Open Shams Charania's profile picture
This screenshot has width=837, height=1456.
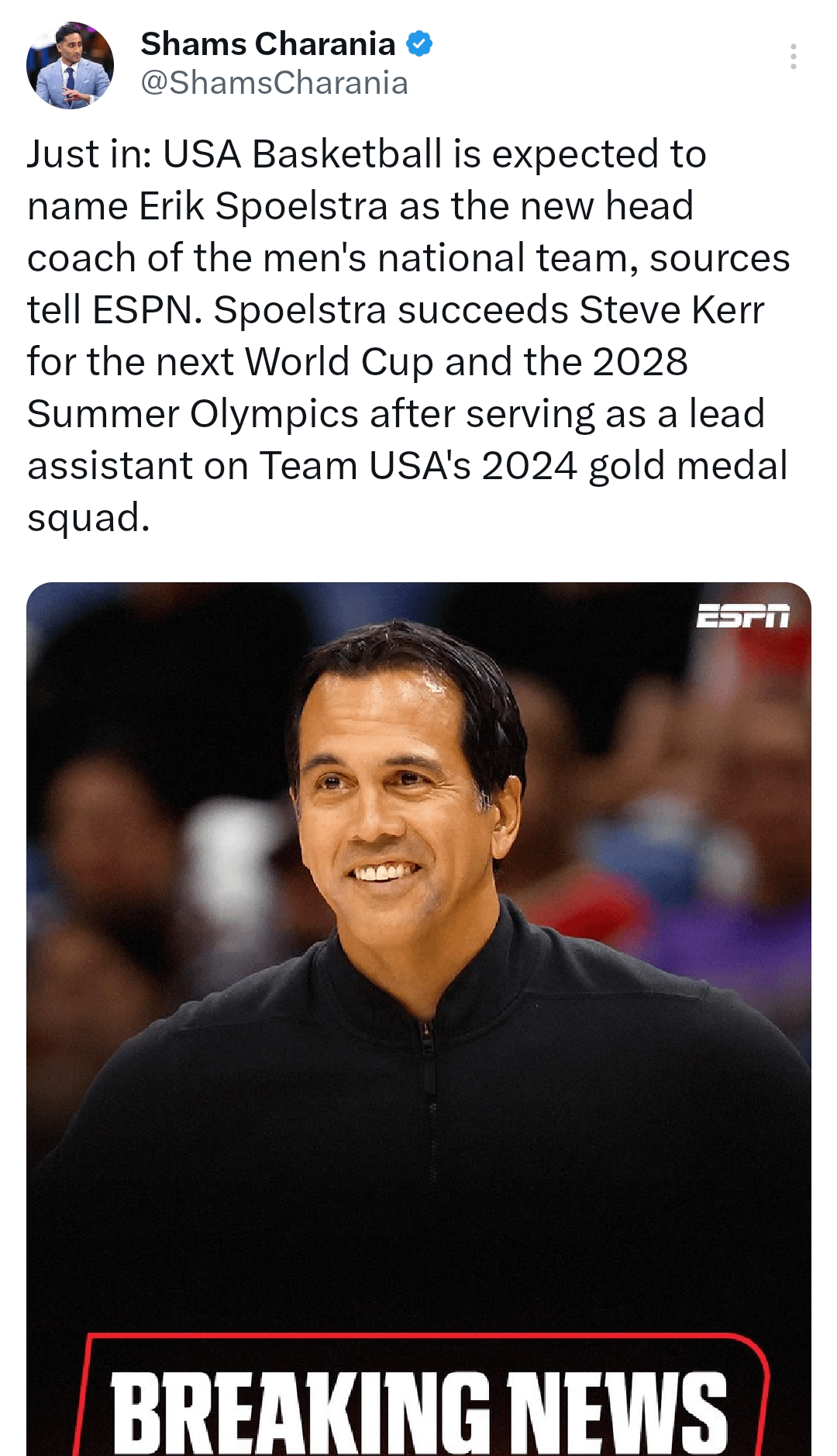click(x=70, y=65)
